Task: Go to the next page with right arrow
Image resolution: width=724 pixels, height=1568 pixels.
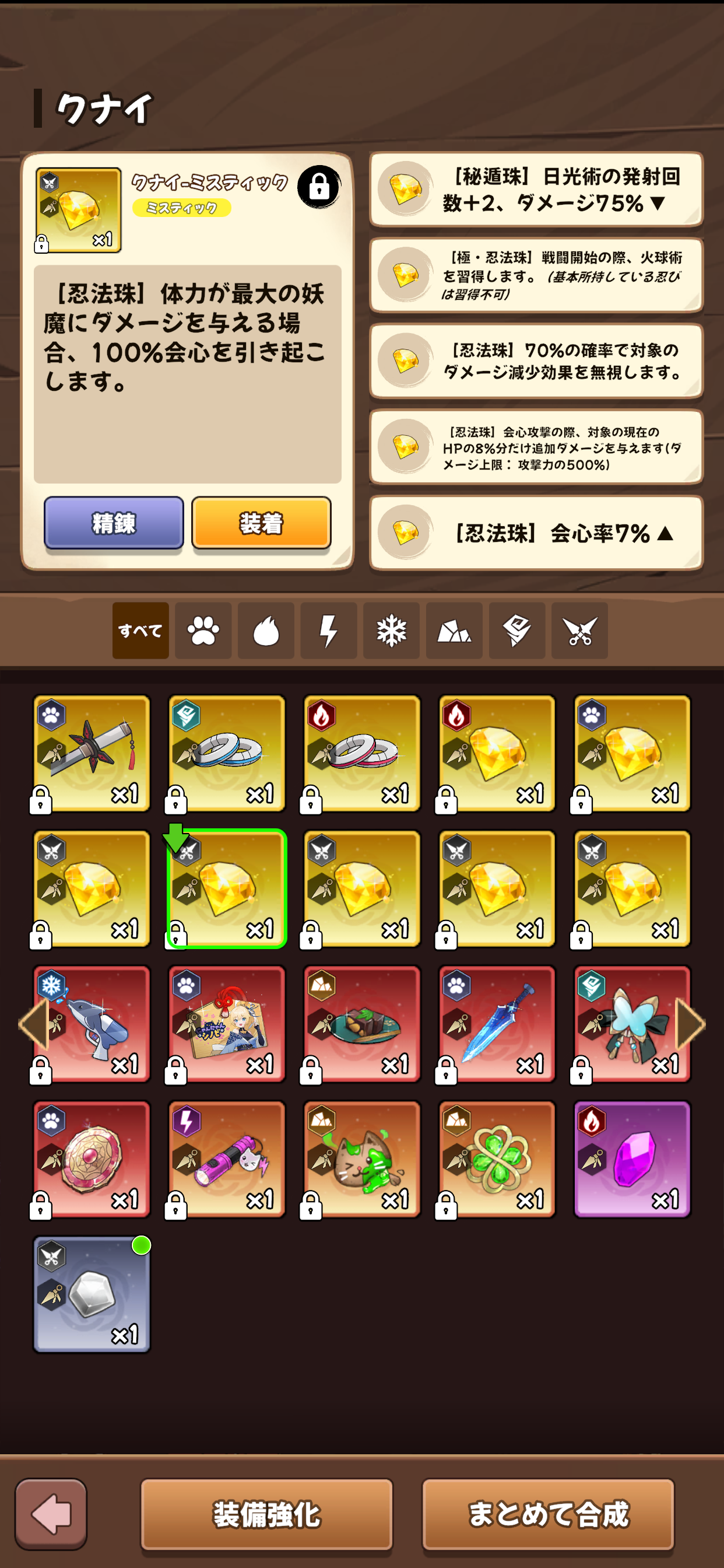Action: tap(690, 1024)
